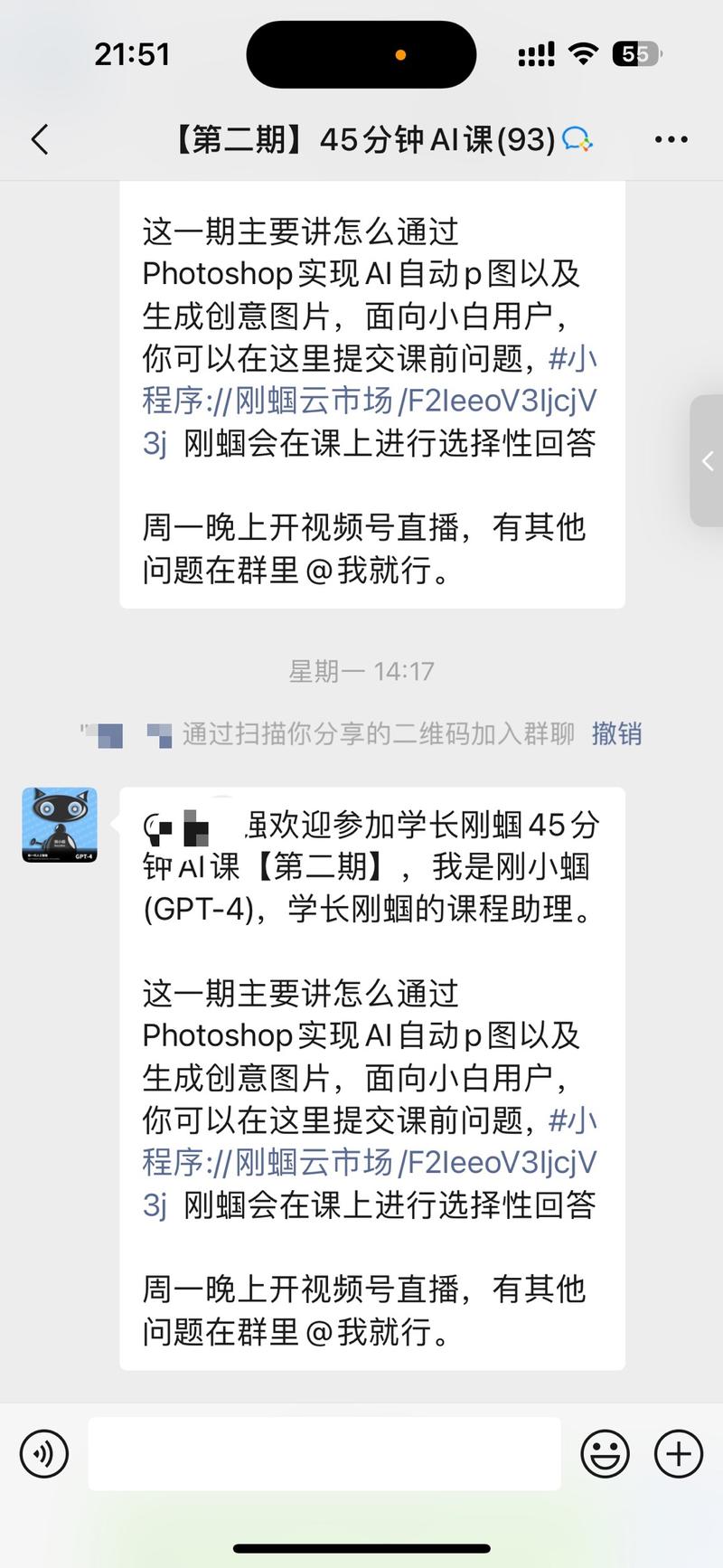Expand the floating window chevron on the right edge
The width and height of the screenshot is (723, 1568).
(x=709, y=461)
